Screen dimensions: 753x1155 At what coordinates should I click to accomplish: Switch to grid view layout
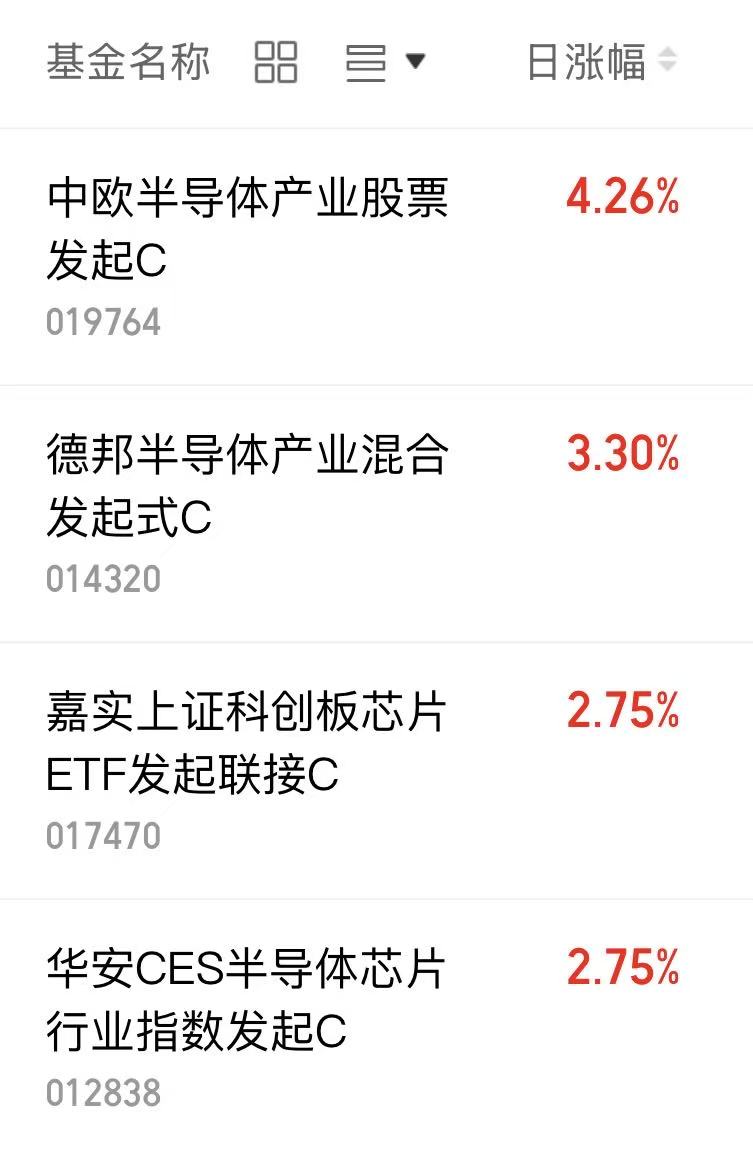(276, 62)
